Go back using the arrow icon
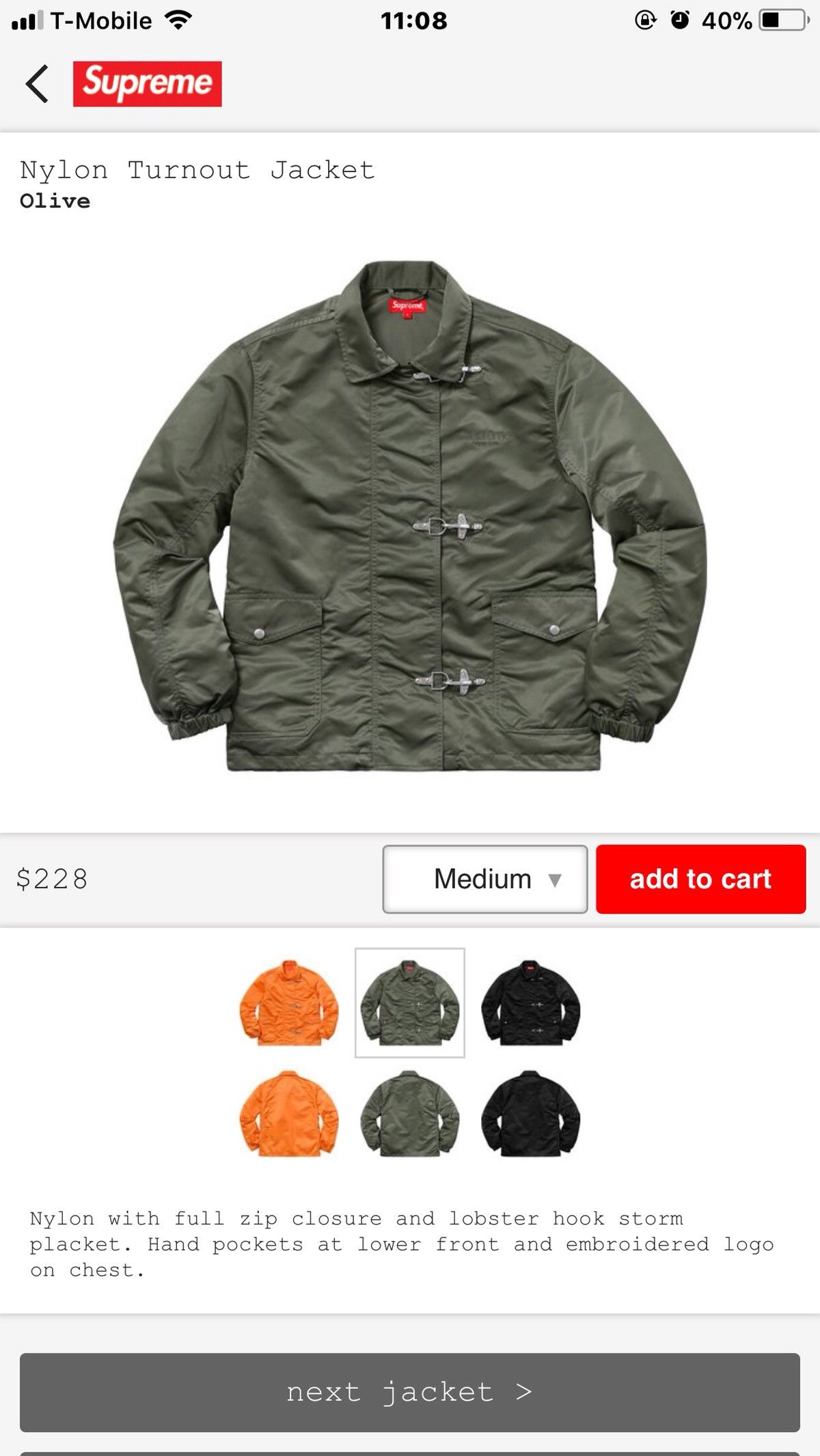820x1456 pixels. tap(37, 84)
